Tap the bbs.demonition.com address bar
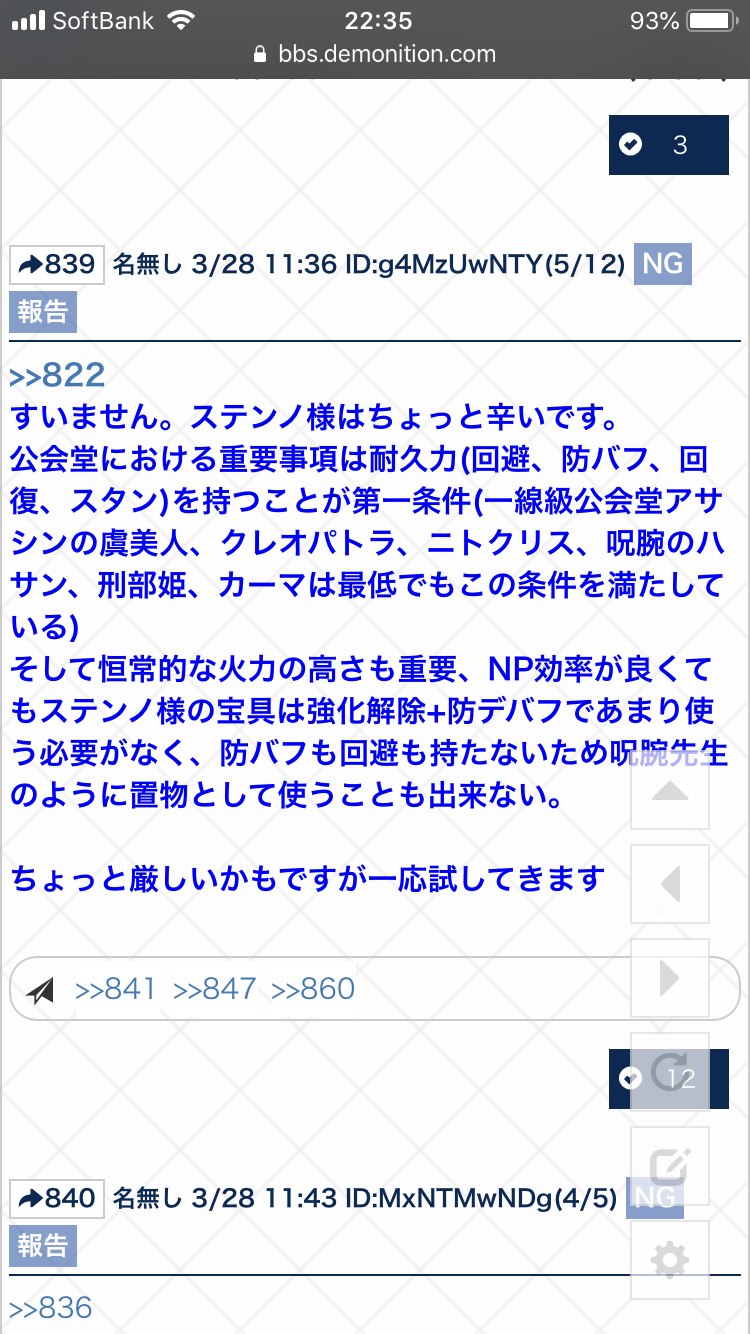 pos(375,54)
